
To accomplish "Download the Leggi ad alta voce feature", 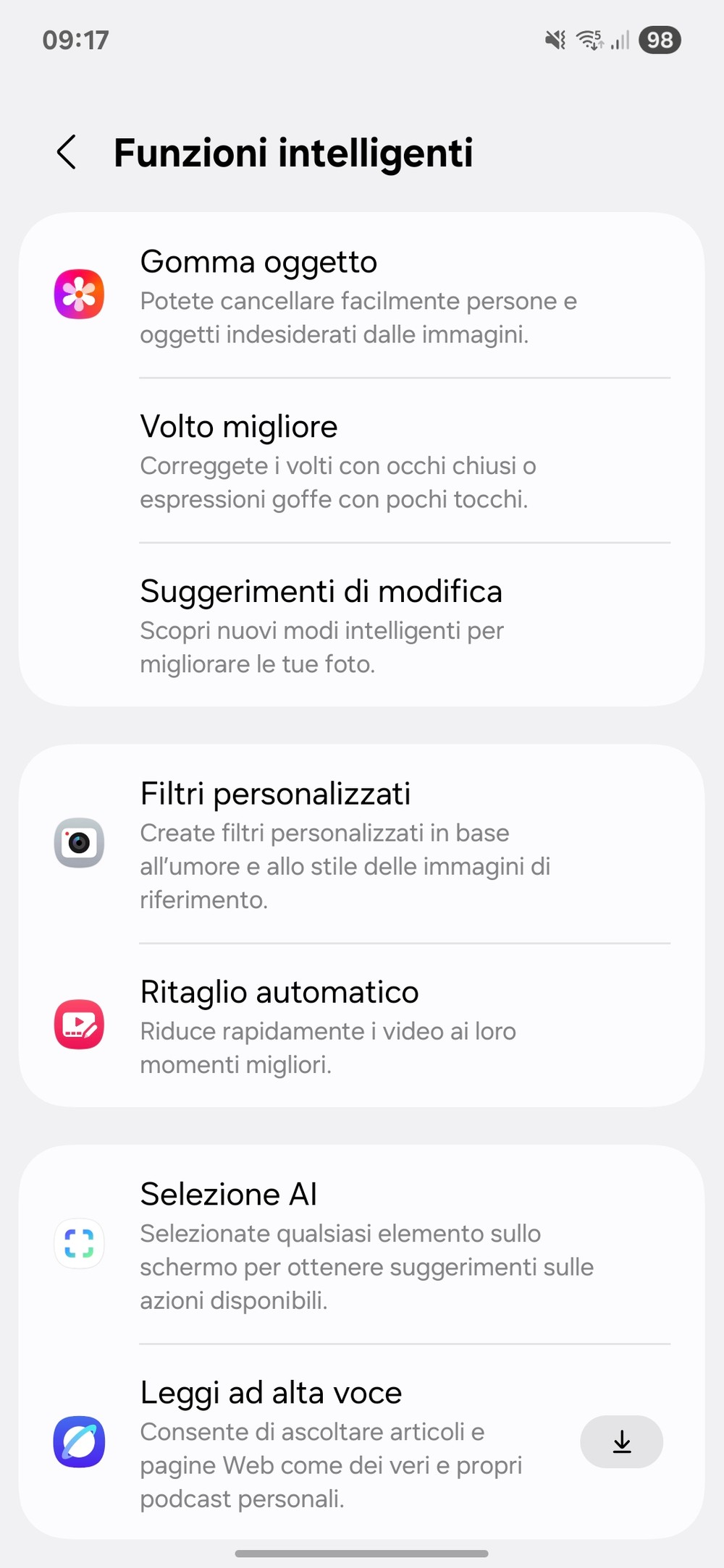I will click(x=621, y=1442).
